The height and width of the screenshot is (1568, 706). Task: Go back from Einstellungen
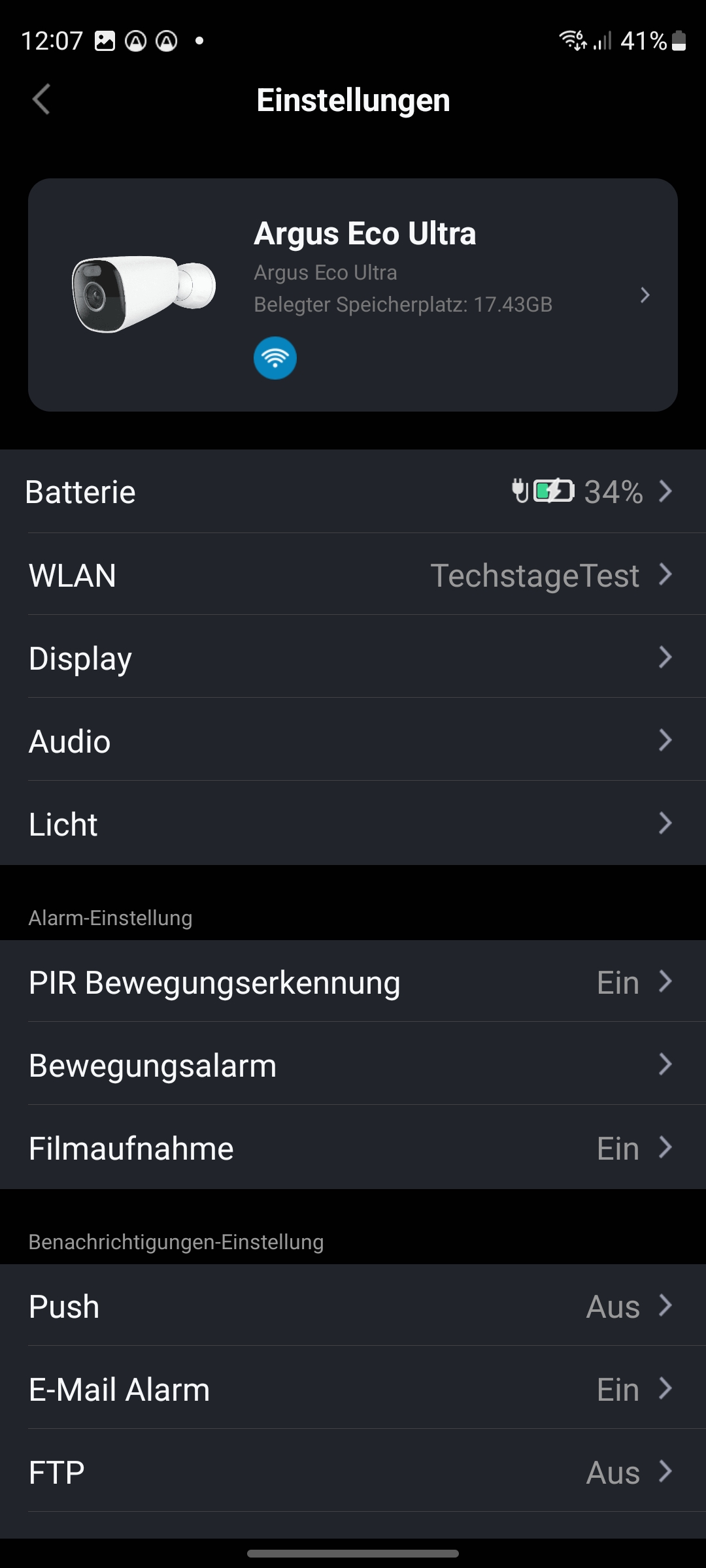(x=41, y=100)
